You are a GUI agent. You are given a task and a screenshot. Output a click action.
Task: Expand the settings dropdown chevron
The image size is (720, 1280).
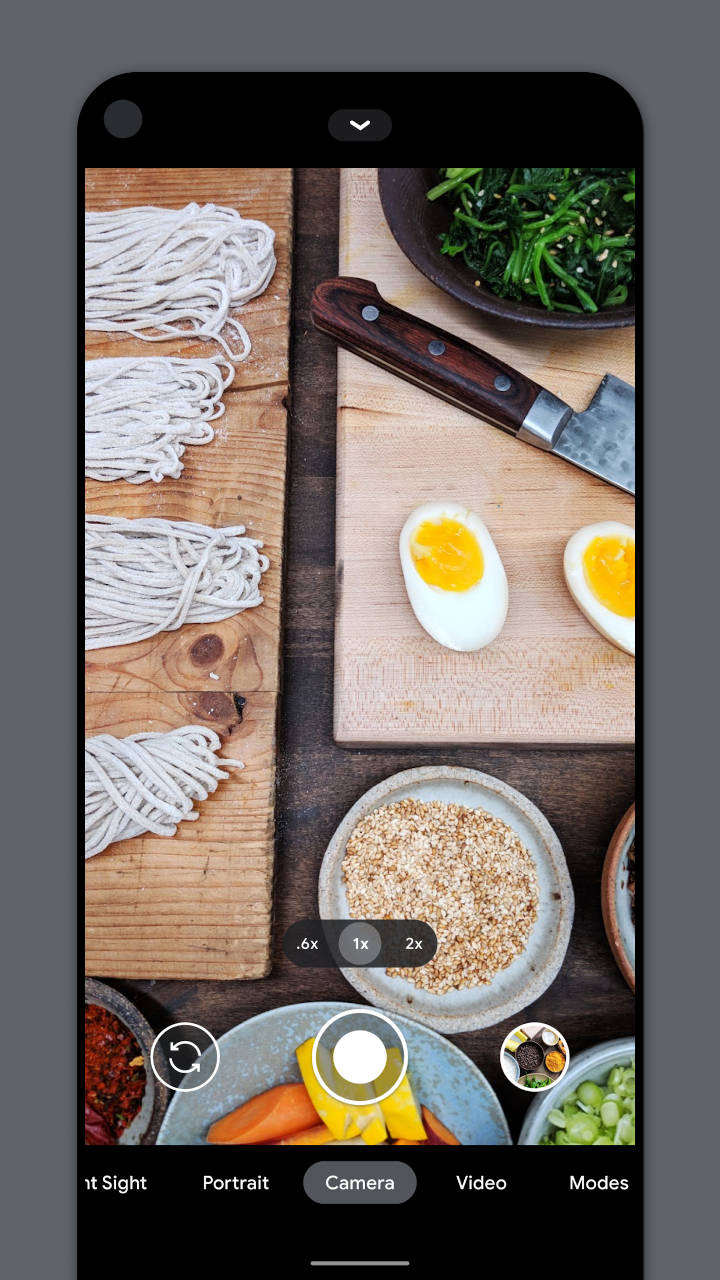360,125
